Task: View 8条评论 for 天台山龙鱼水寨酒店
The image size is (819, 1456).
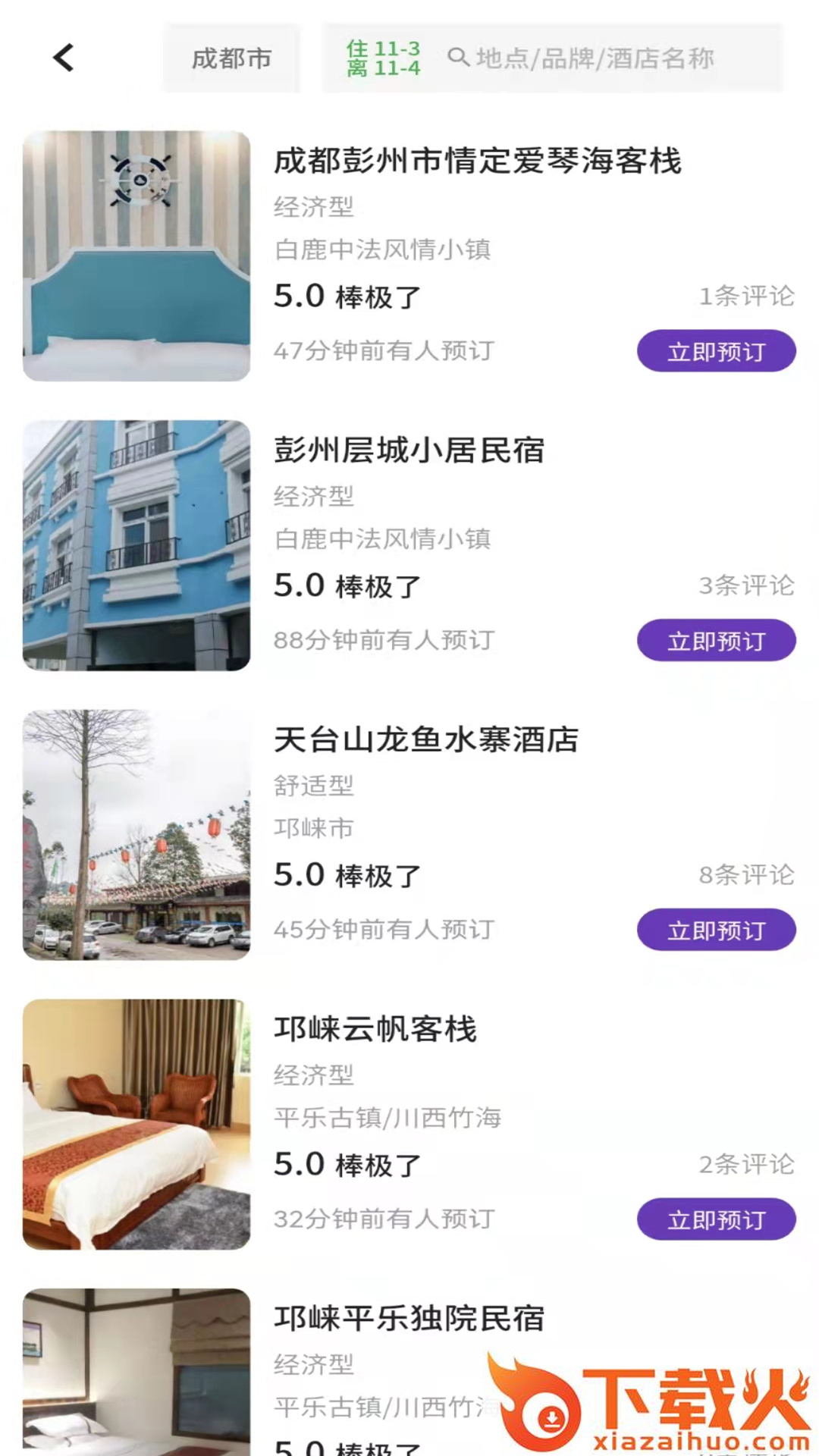Action: click(x=748, y=874)
